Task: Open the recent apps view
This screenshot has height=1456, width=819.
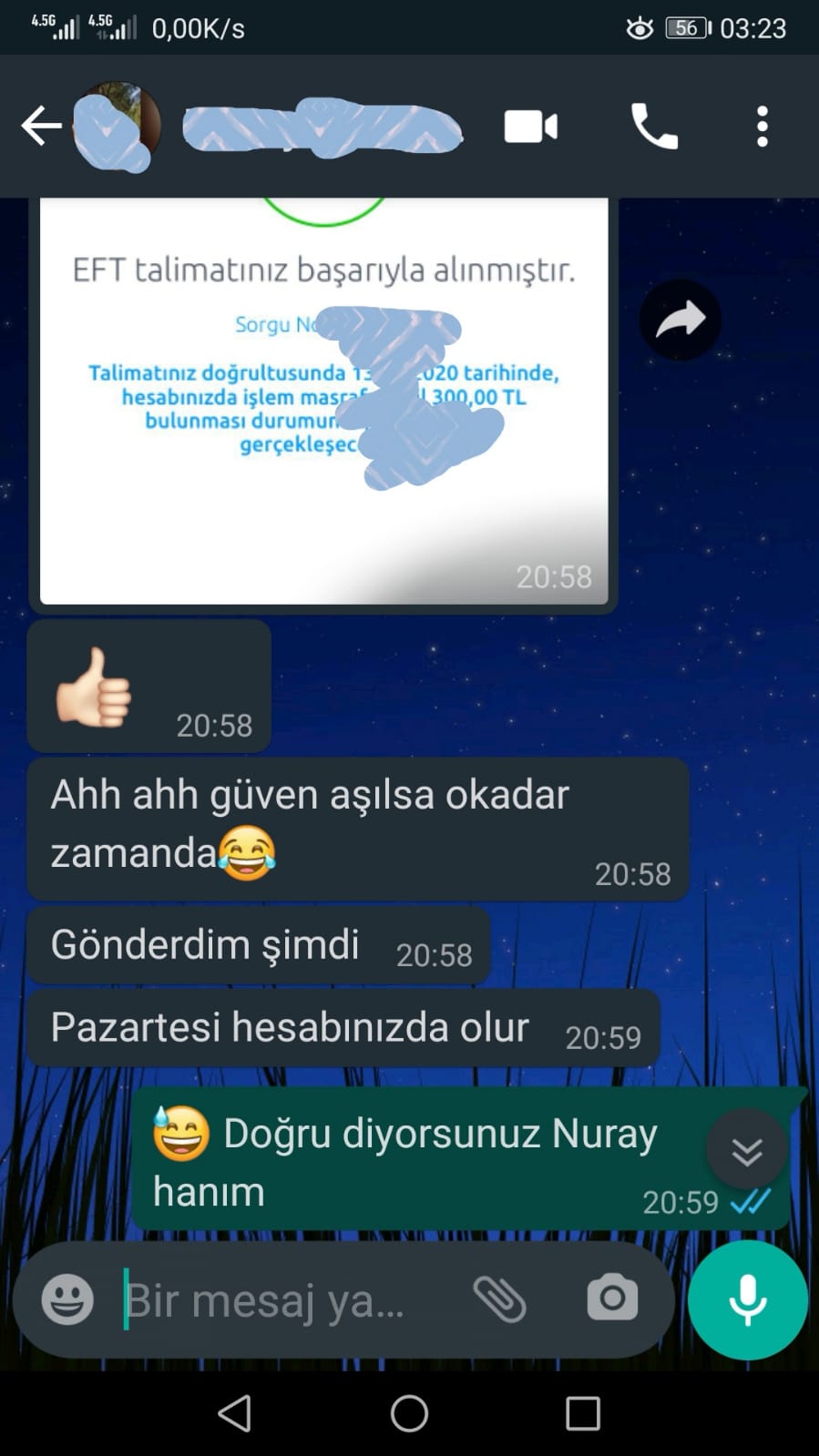Action: 583,1414
